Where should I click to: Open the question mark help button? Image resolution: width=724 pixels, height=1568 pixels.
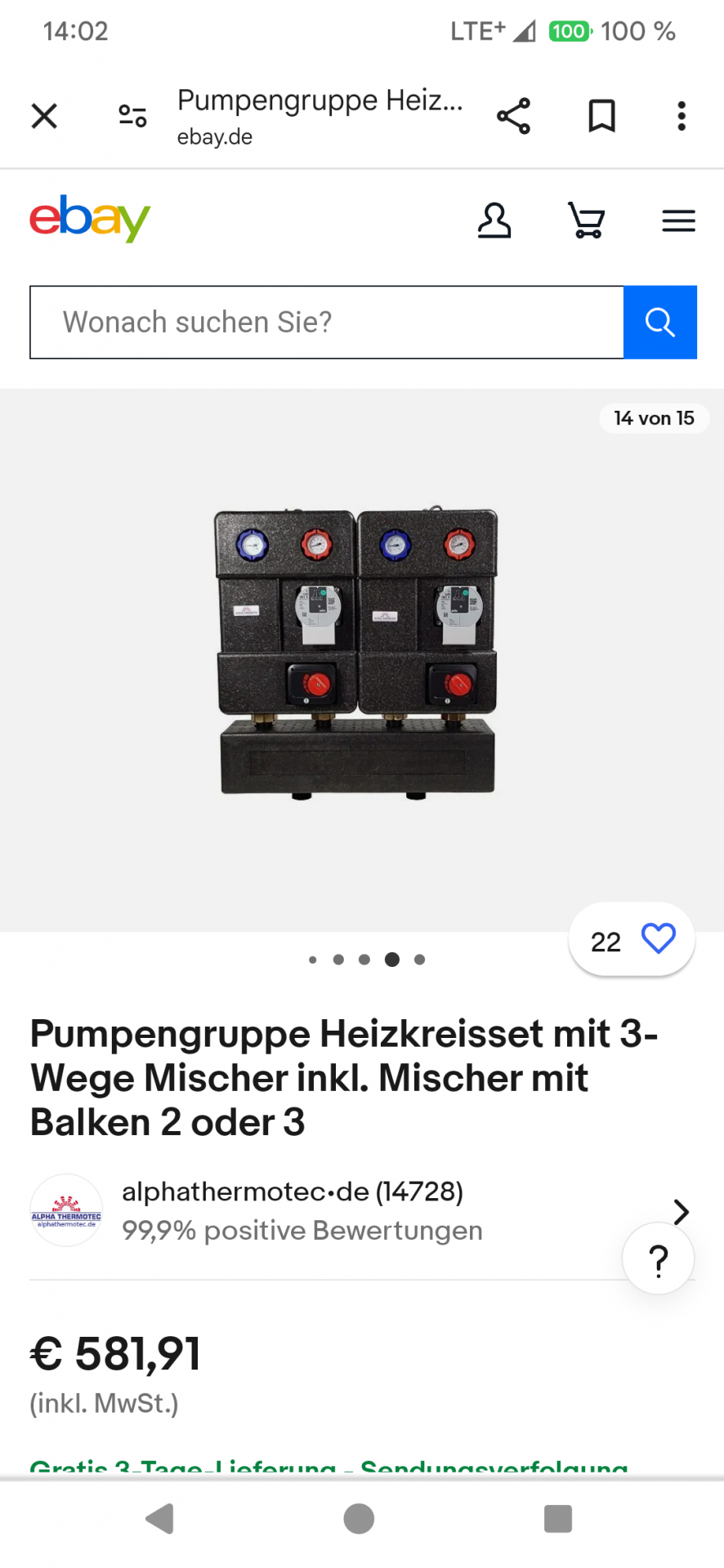click(658, 1259)
